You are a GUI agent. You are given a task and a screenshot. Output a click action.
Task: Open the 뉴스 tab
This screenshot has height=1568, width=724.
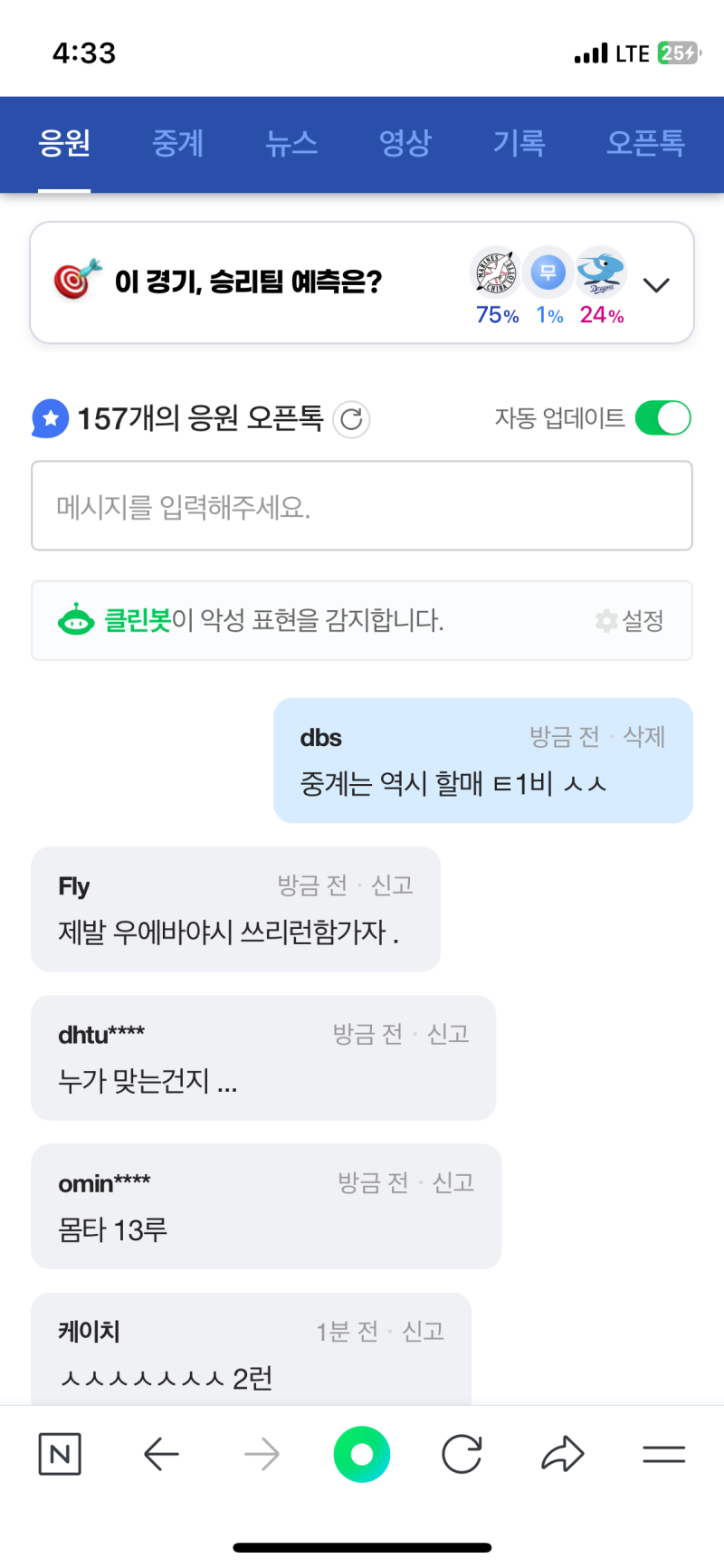pos(291,143)
